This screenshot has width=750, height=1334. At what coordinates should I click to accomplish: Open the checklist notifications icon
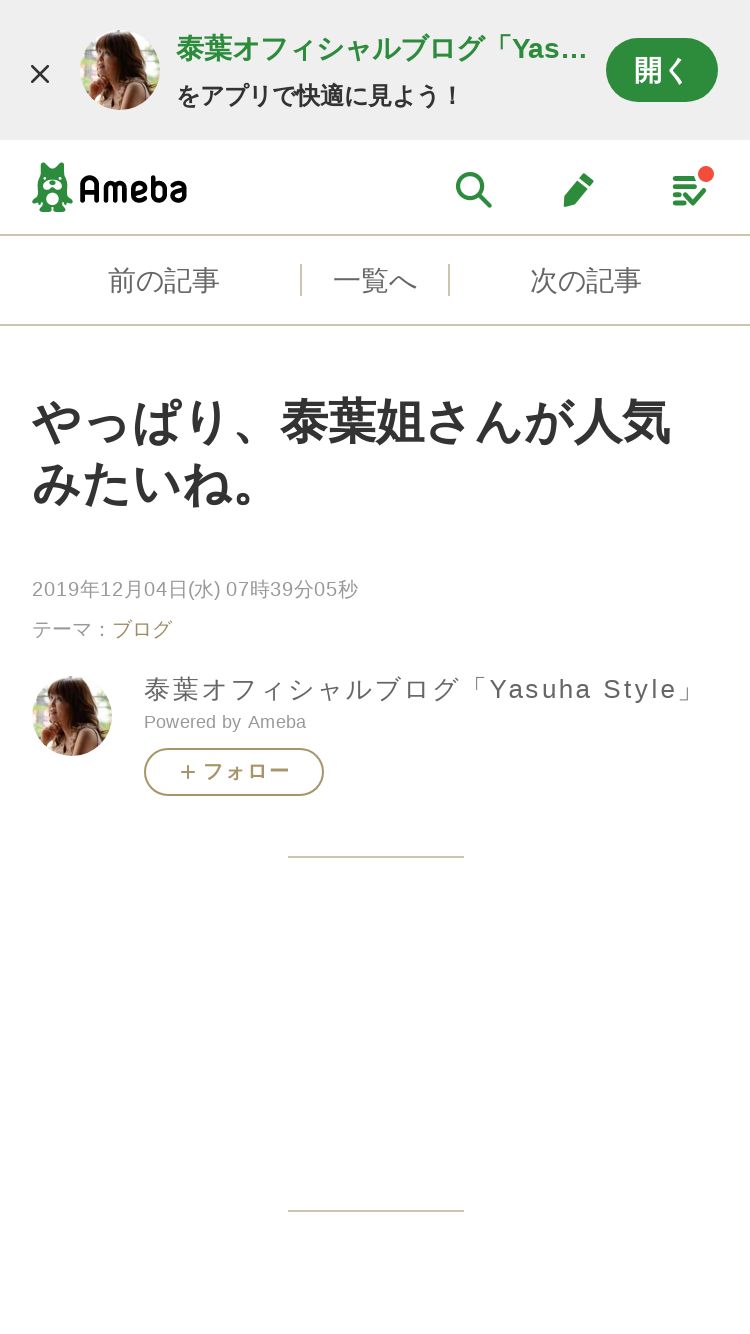point(688,189)
